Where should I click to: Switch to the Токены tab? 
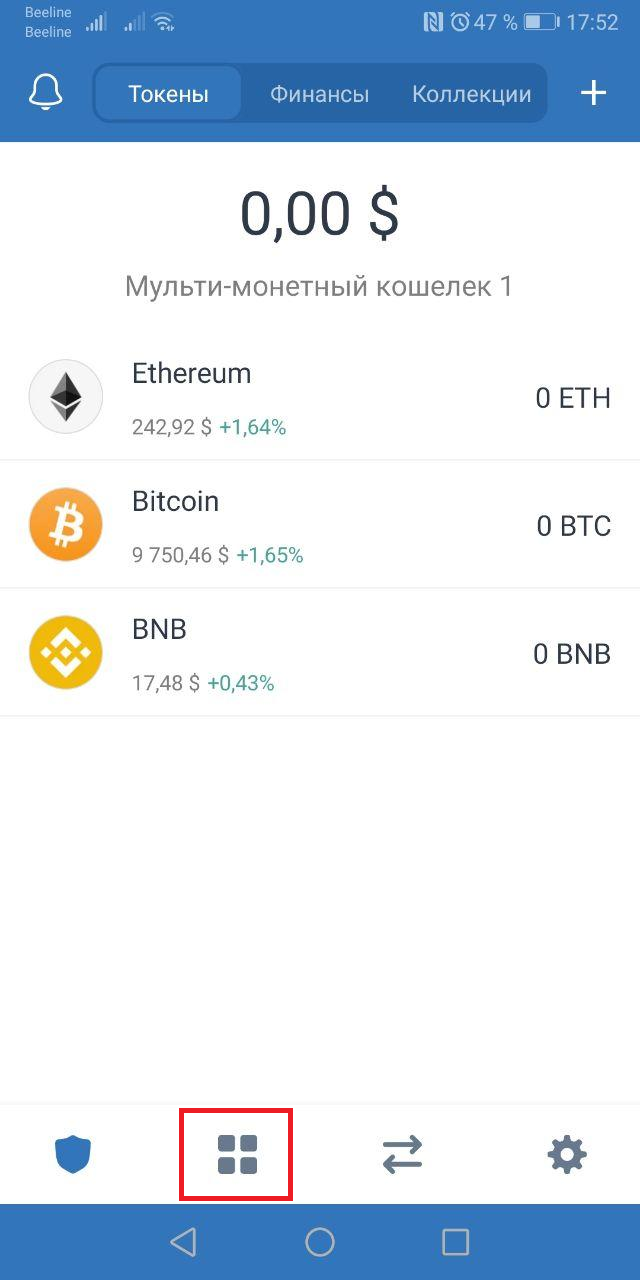point(168,94)
